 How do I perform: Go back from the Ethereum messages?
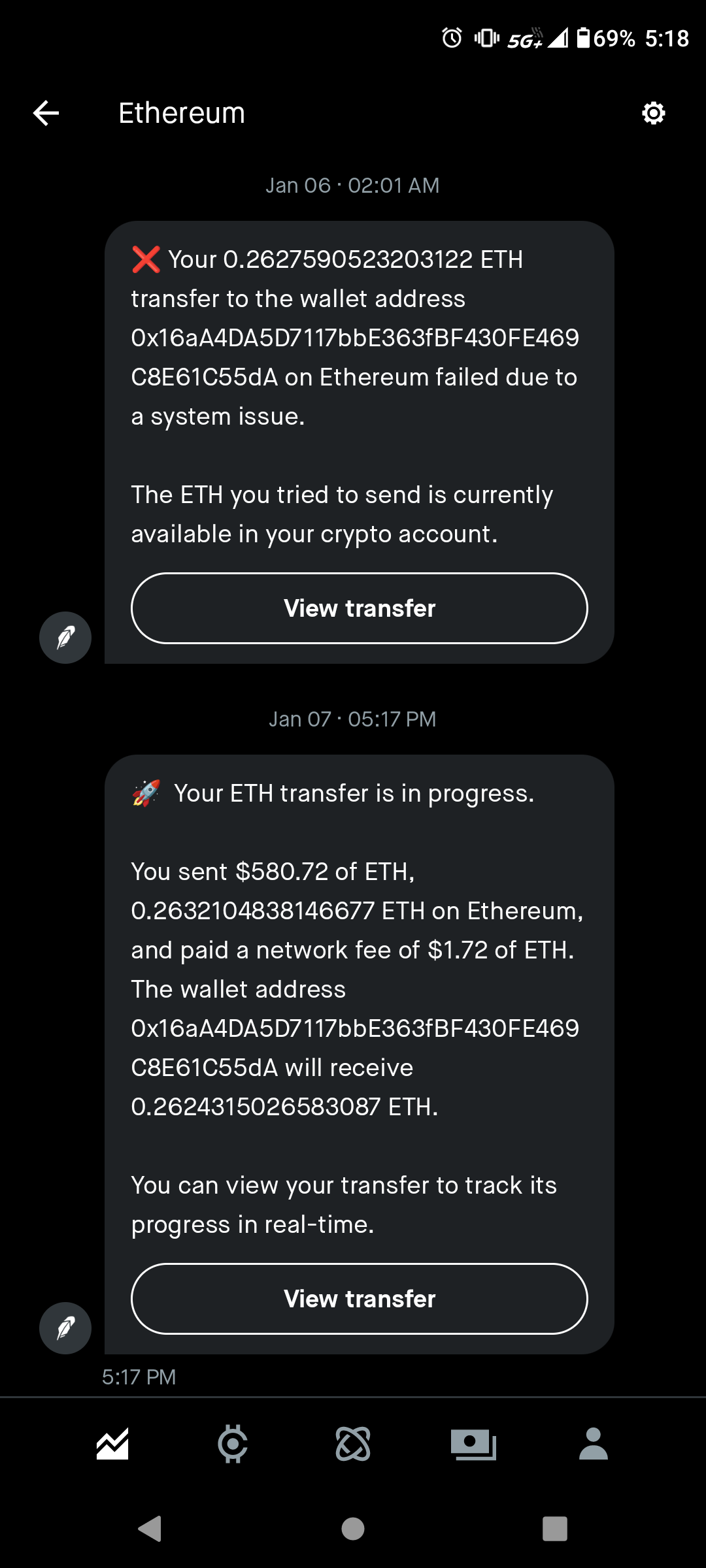[46, 113]
